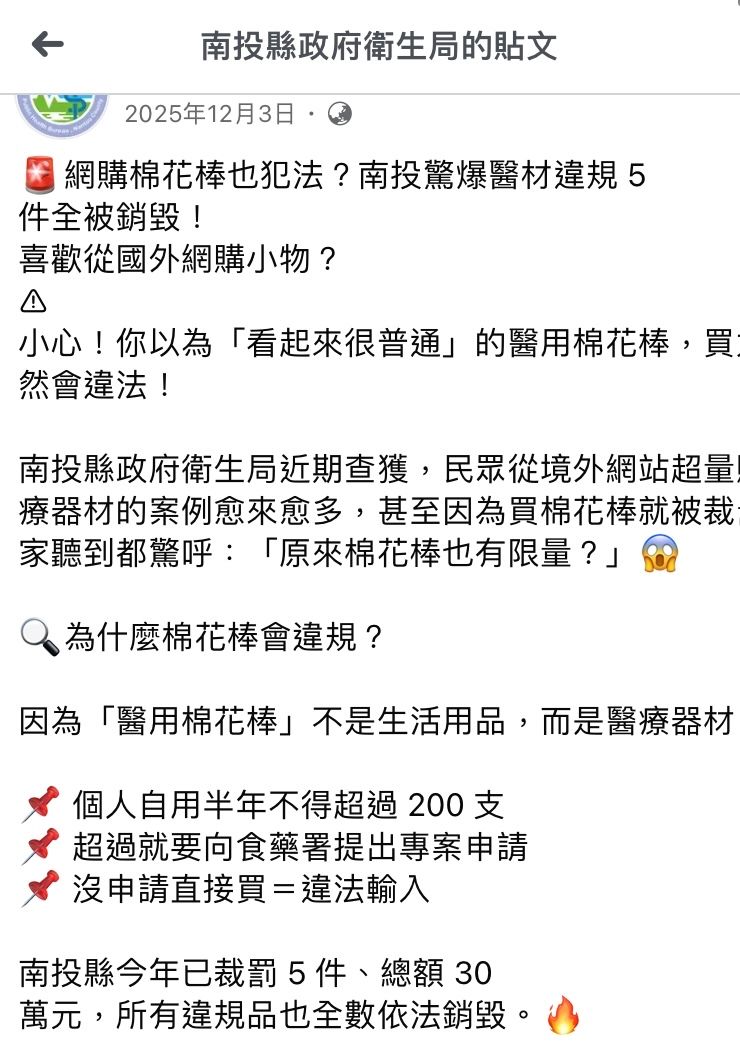
Task: Open the 2025年12月3日 post timestamp
Action: click(210, 114)
